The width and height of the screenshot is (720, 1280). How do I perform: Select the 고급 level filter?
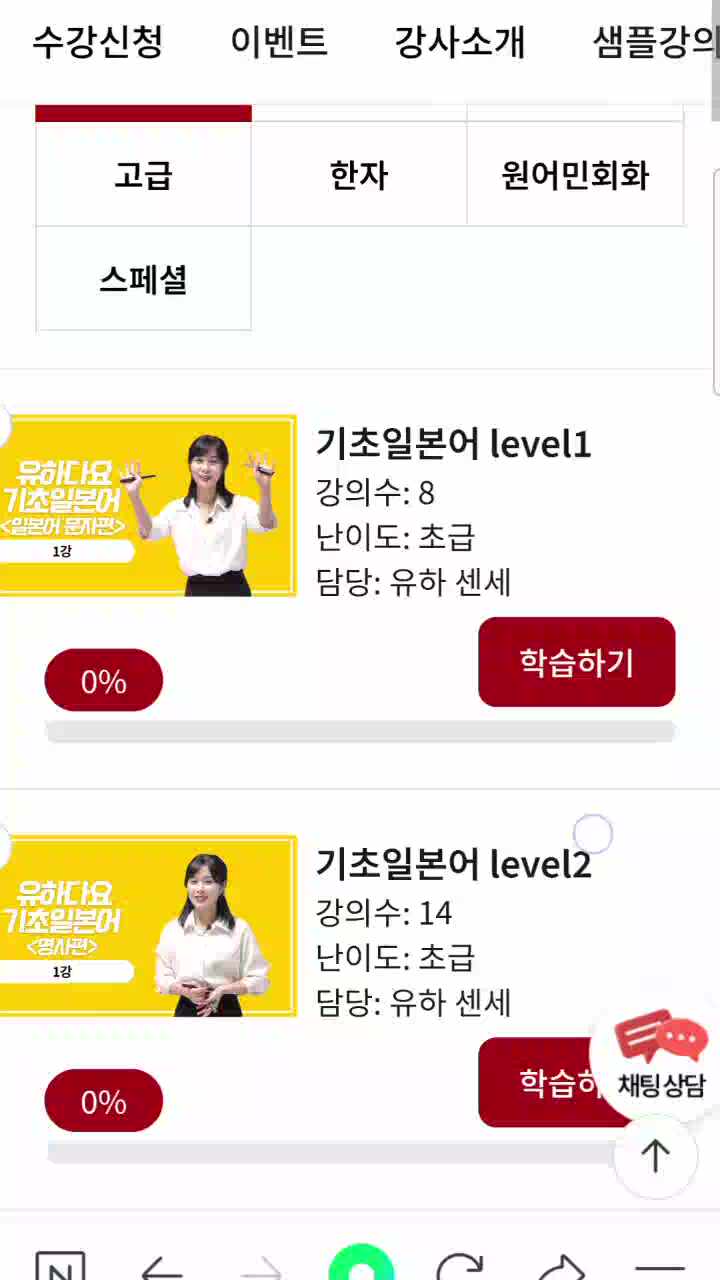(x=143, y=175)
